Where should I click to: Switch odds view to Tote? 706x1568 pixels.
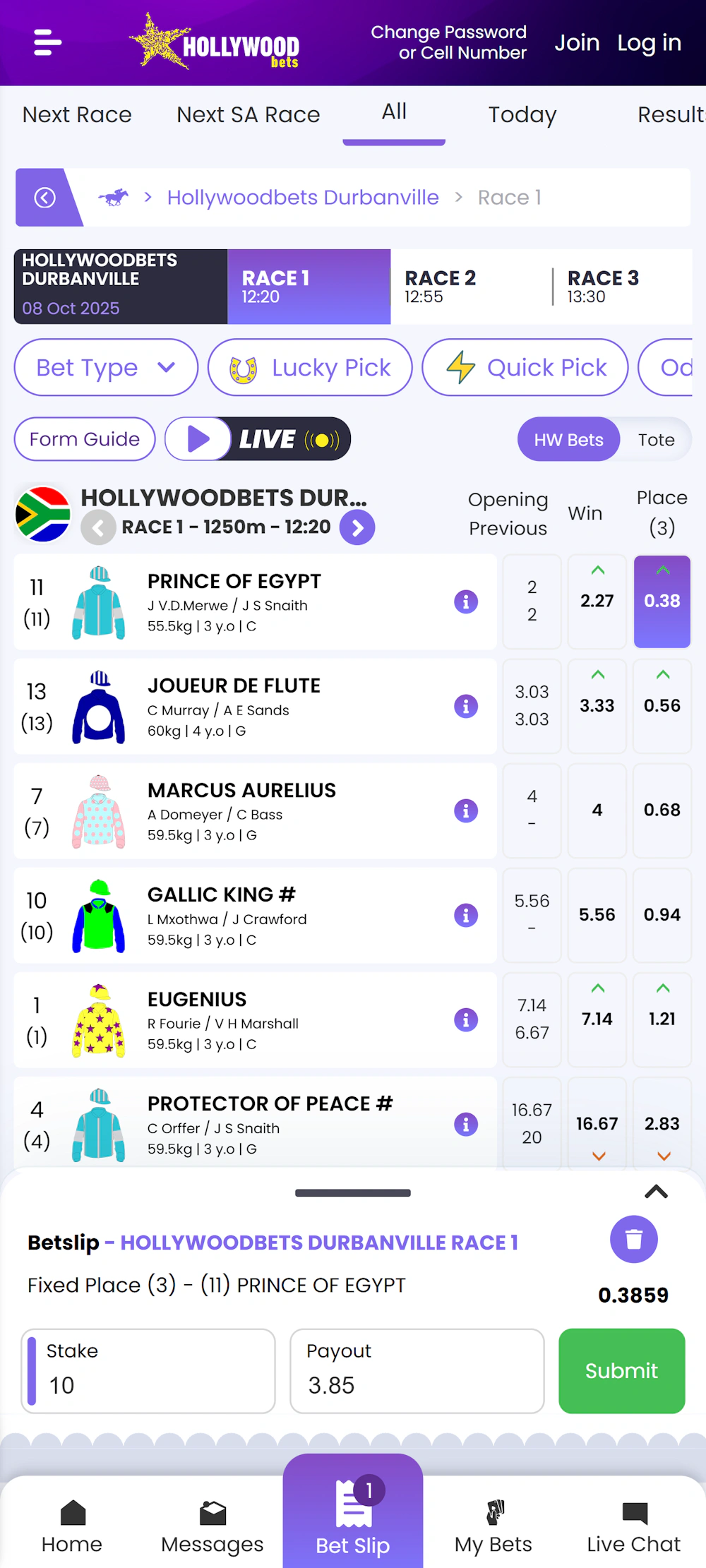[657, 439]
